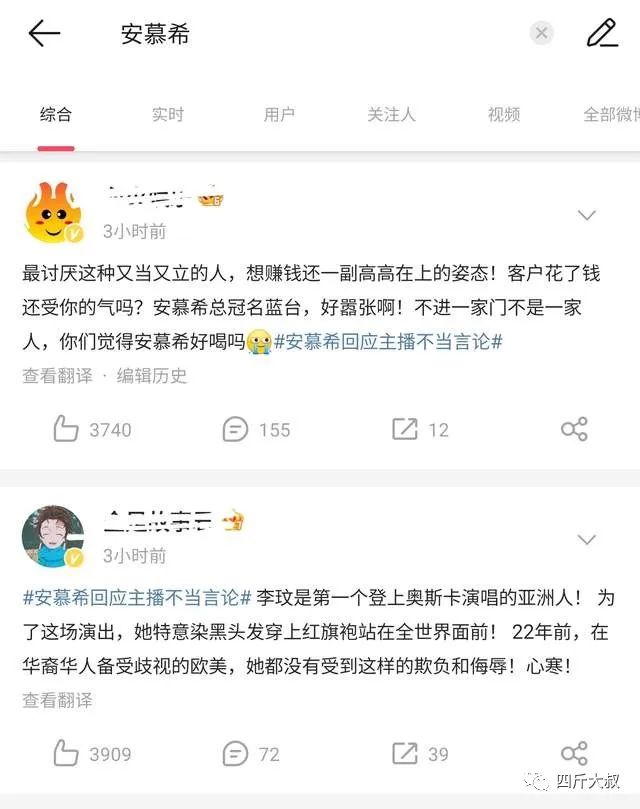Image resolution: width=640 pixels, height=809 pixels.
Task: Open hashtag link in the first post
Action: [x=388, y=342]
